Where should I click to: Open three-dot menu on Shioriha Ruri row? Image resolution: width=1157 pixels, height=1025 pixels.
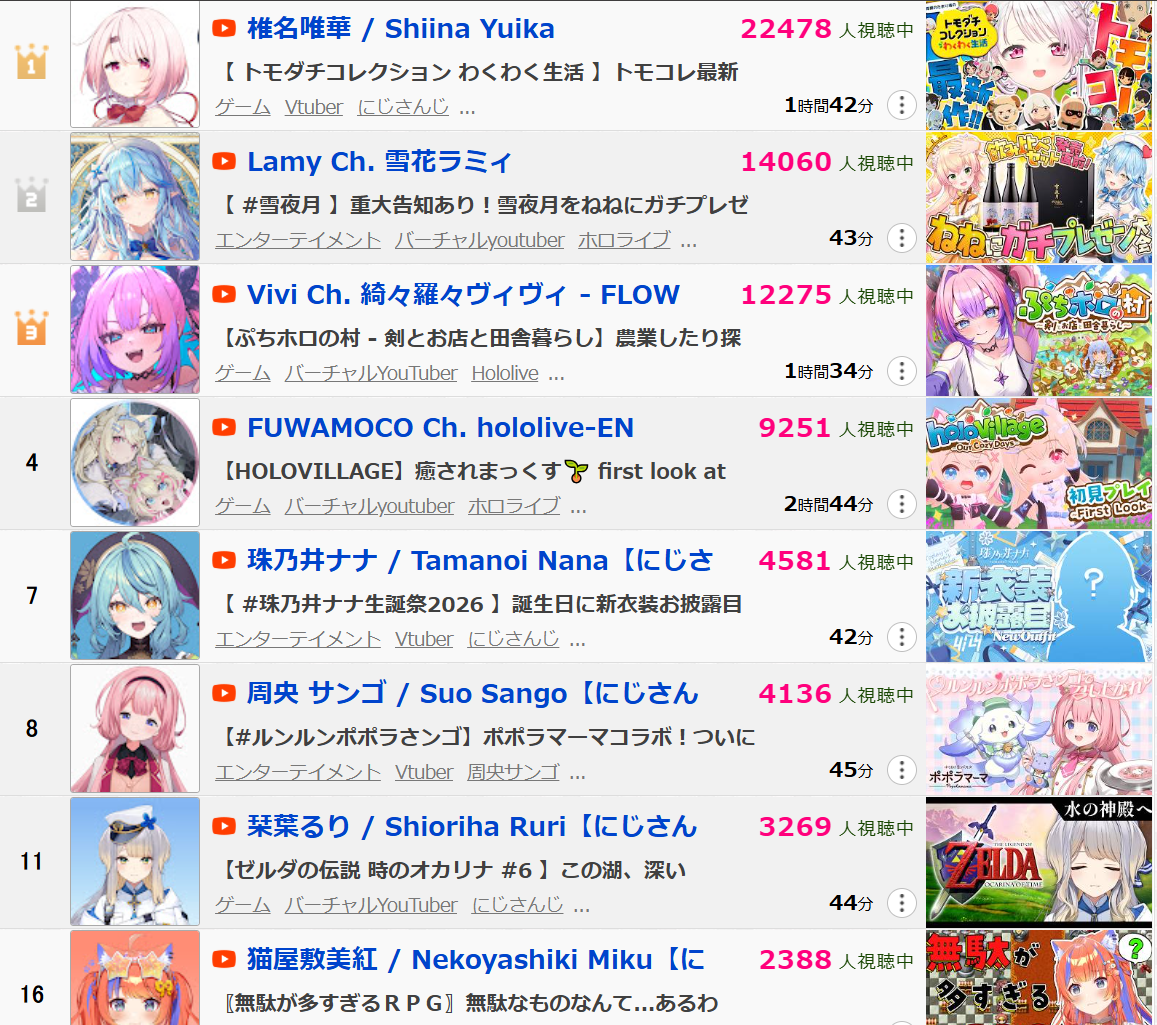[901, 903]
